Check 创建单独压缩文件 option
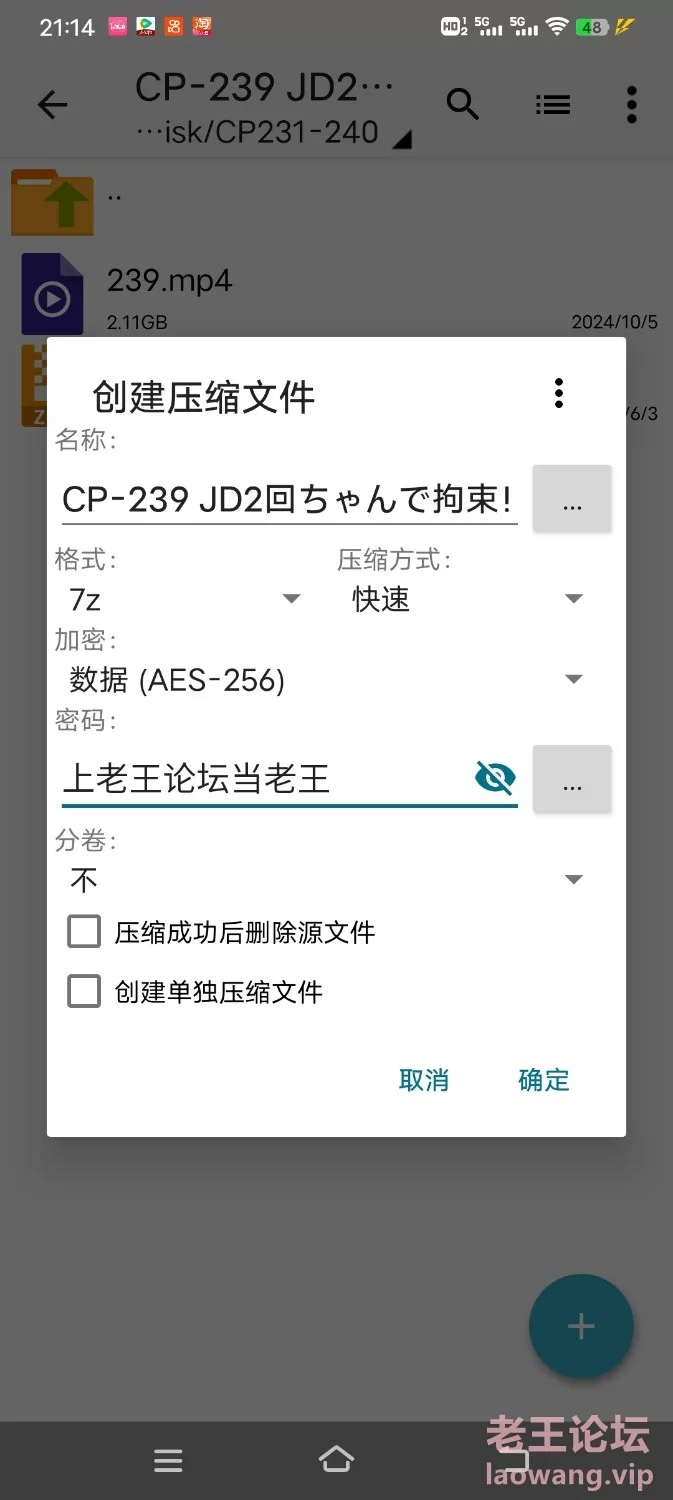 195,992
